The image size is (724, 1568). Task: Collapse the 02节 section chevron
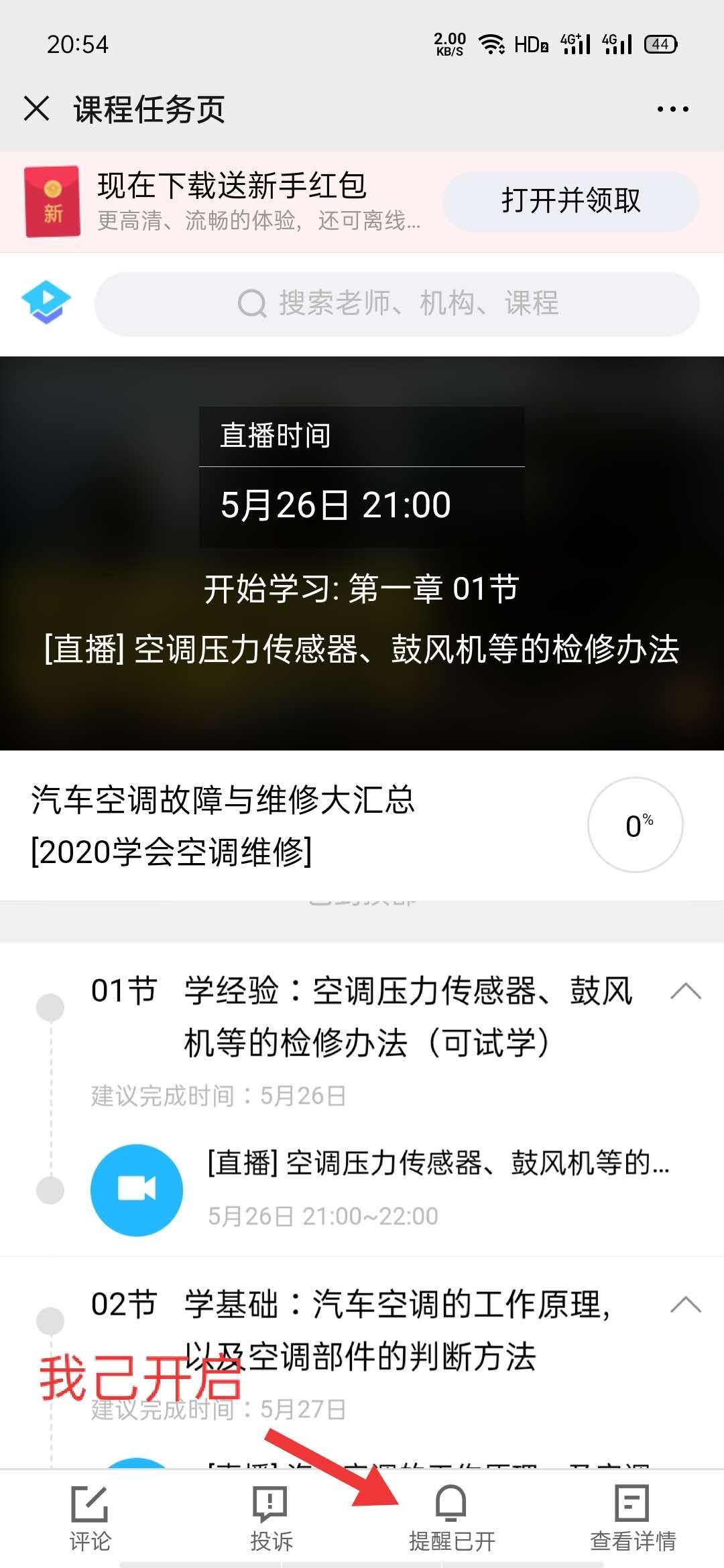tap(686, 1305)
